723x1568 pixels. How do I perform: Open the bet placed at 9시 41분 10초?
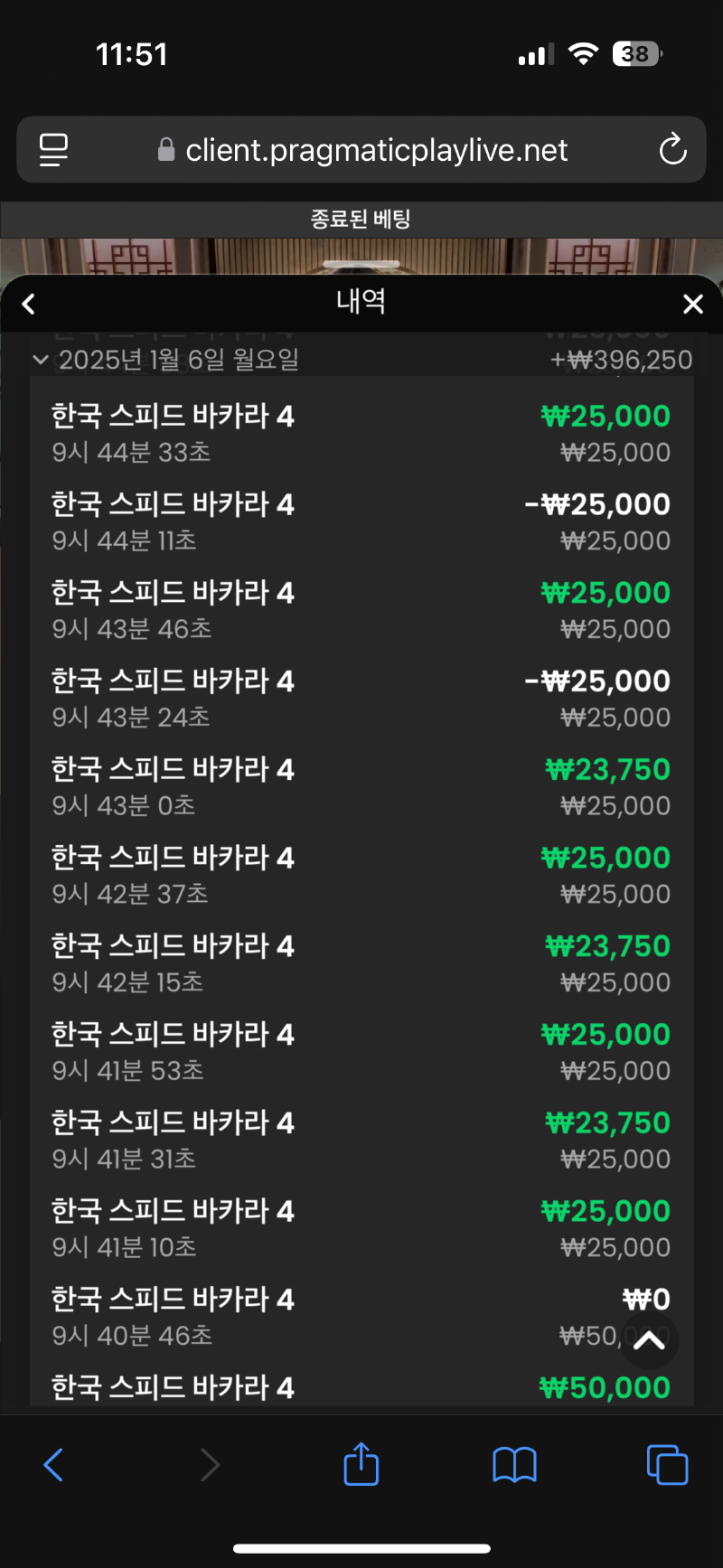361,1229
